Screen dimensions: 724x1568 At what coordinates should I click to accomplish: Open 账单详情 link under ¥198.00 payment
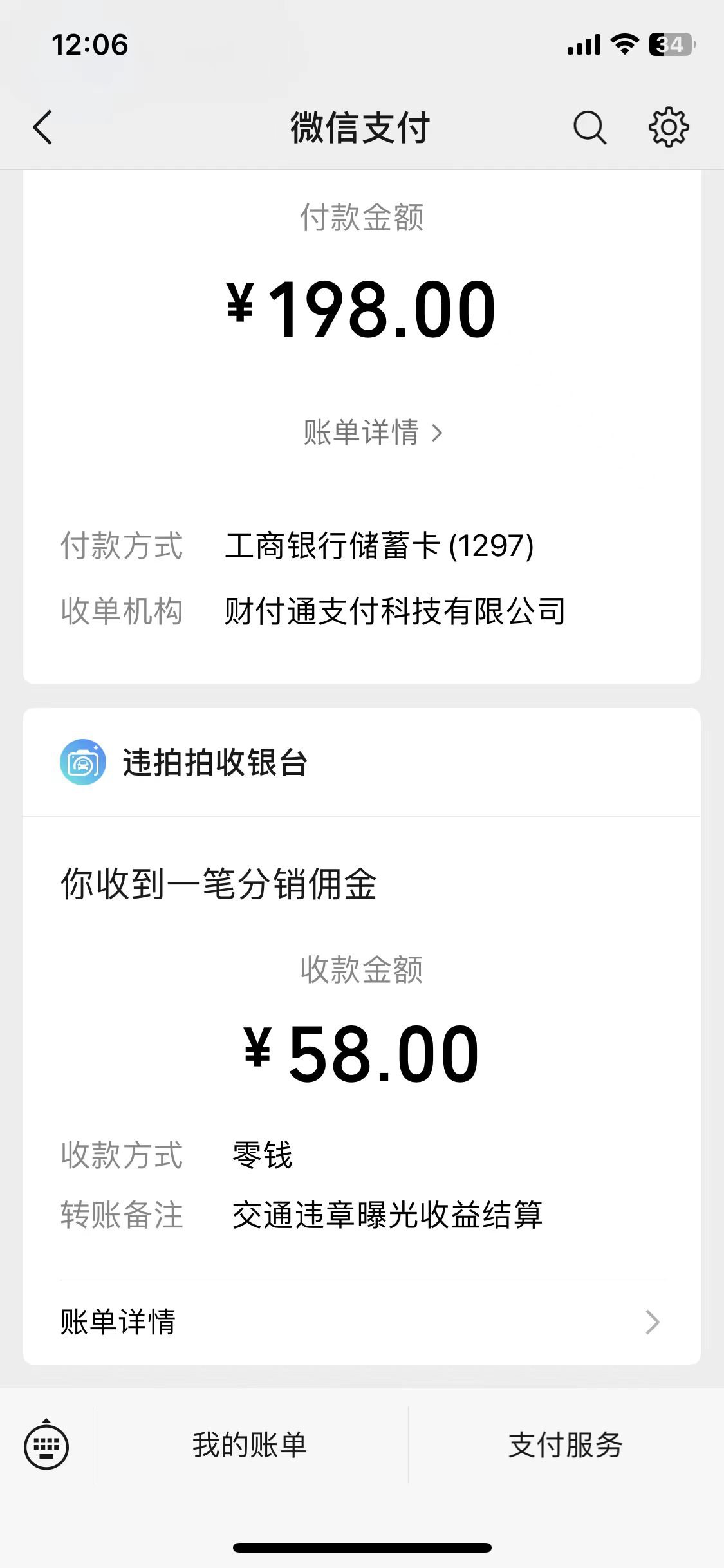tap(373, 432)
